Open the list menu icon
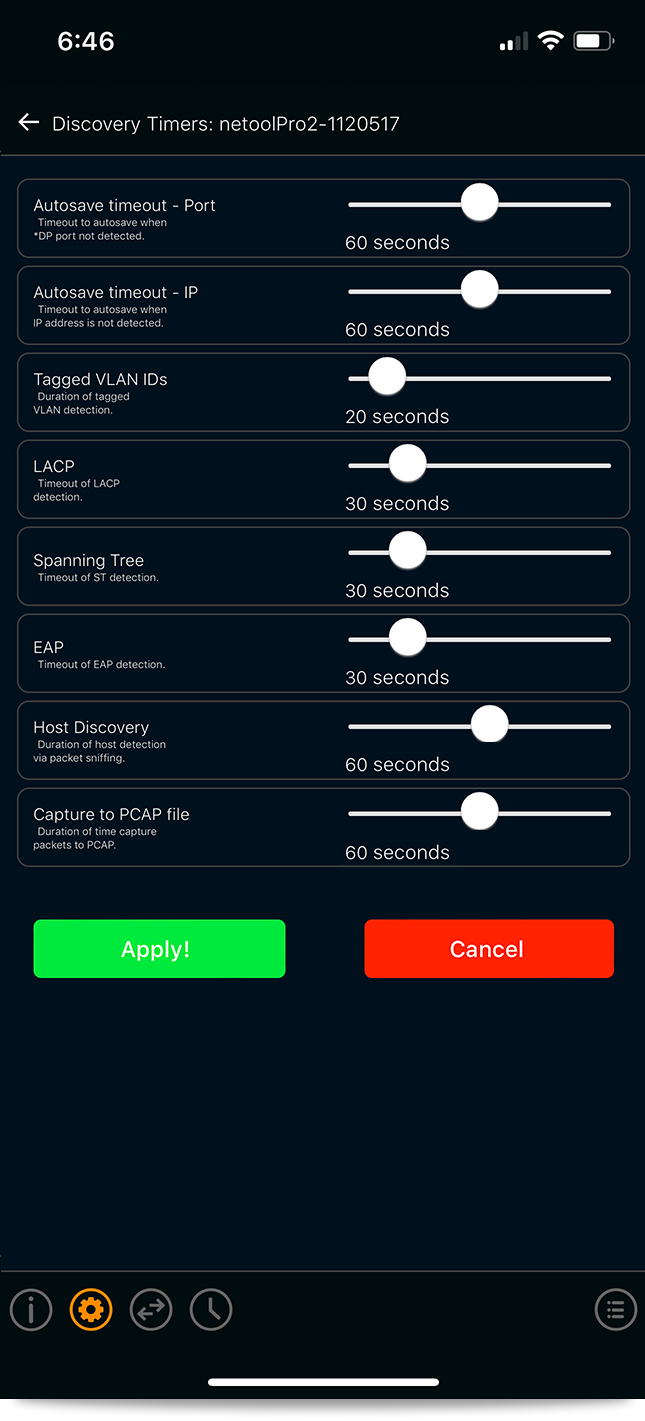645x1421 pixels. (615, 1309)
